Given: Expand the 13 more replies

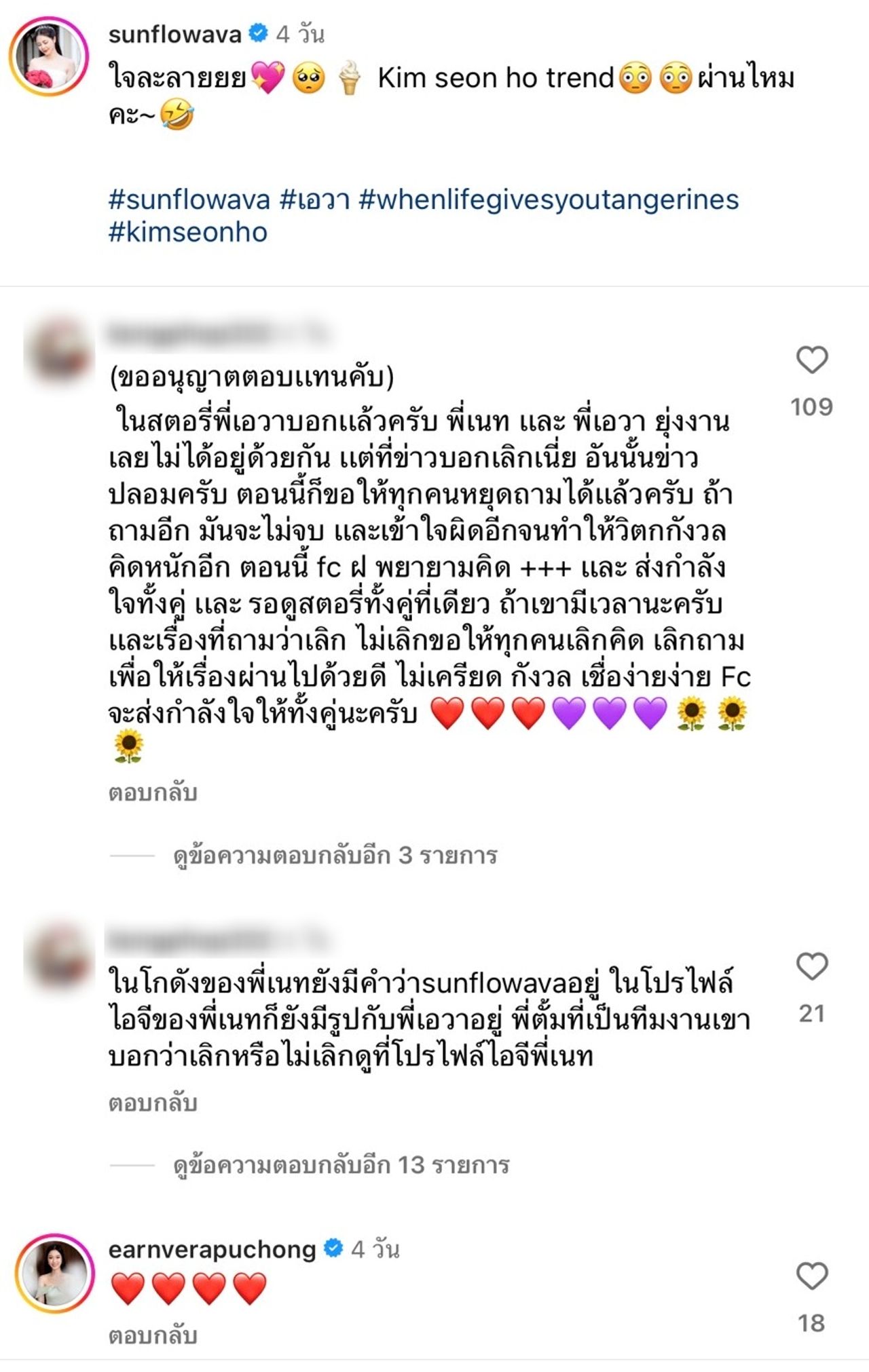Looking at the screenshot, I should [341, 1166].
